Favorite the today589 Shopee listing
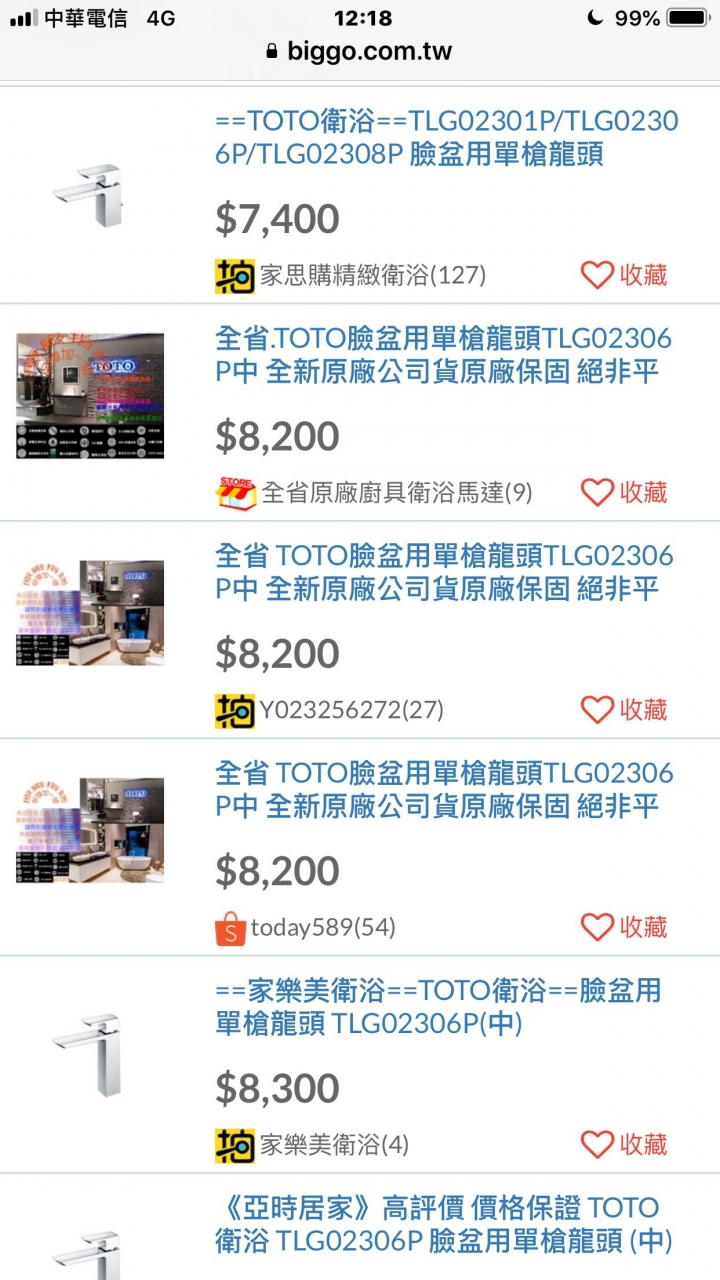 624,927
